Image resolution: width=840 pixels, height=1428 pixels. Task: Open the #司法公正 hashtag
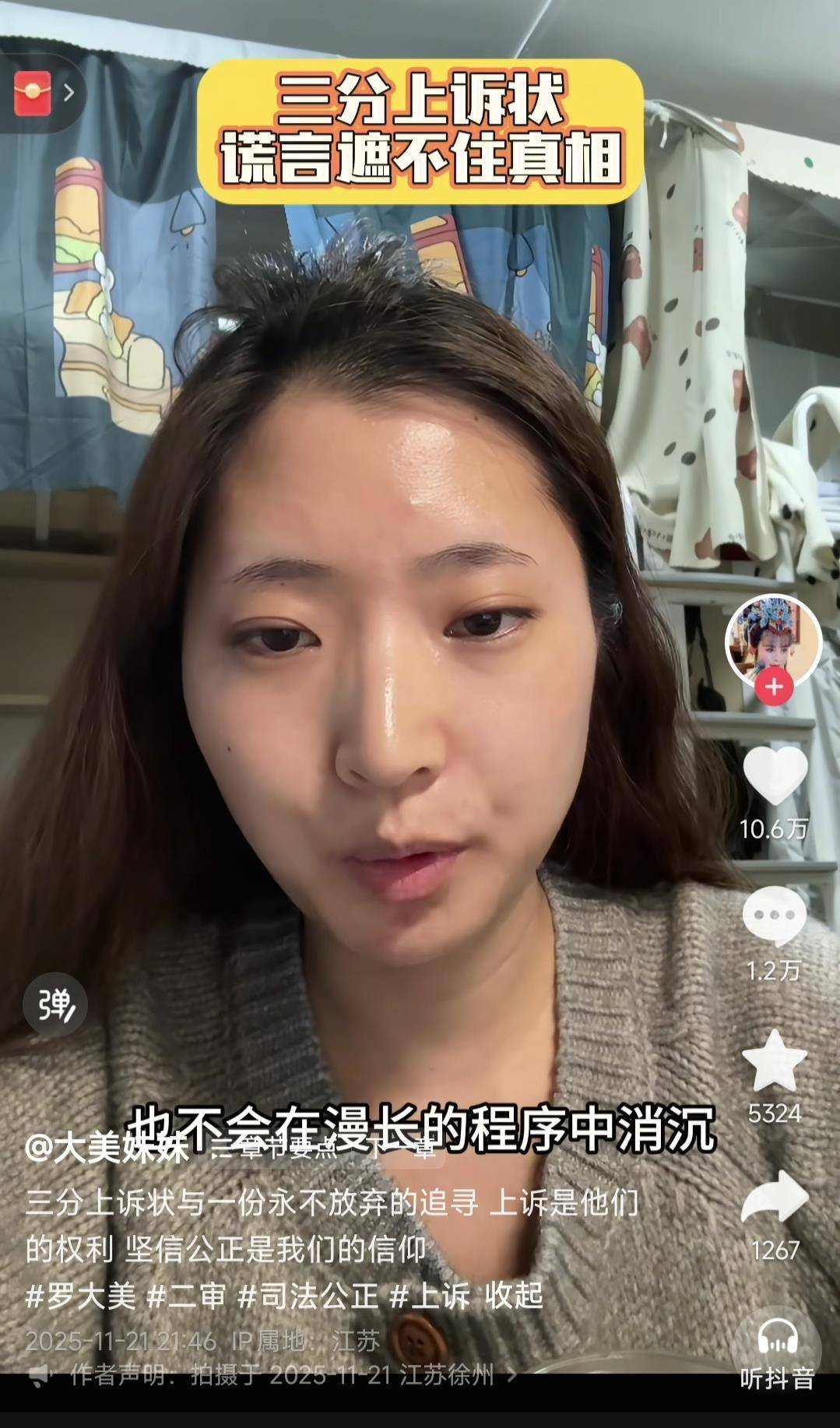tap(308, 1296)
